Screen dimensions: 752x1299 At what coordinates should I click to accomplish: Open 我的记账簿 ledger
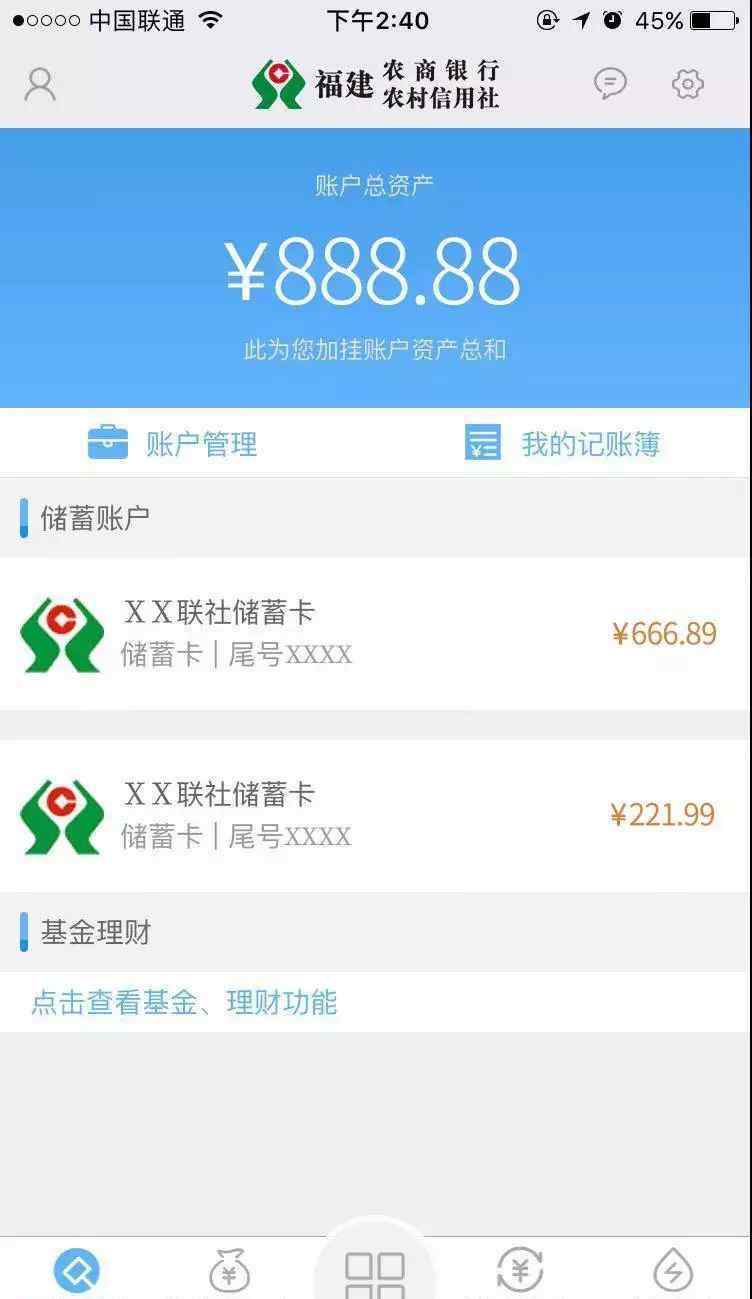(562, 443)
